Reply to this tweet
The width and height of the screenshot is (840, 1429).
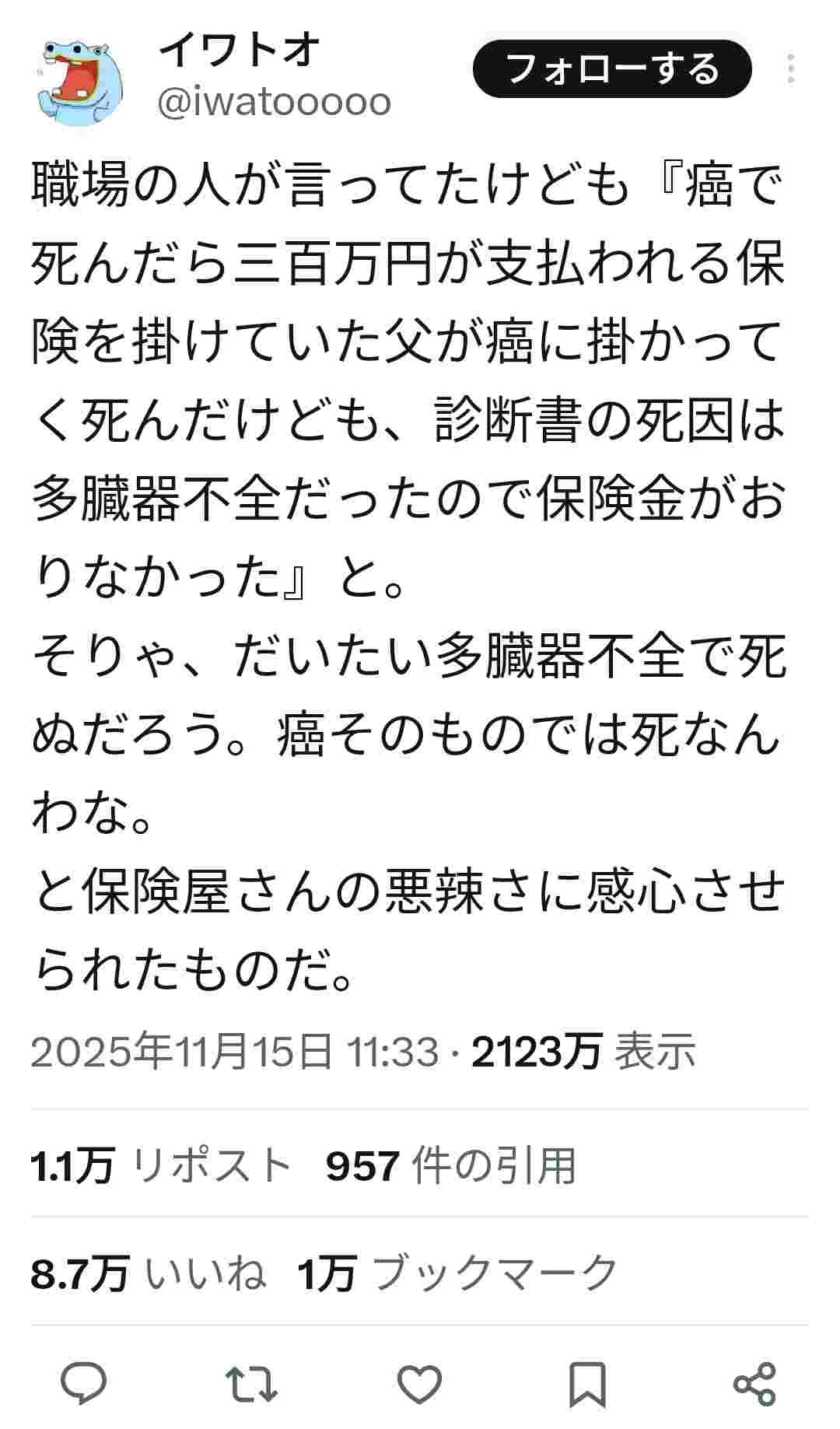tap(84, 1384)
